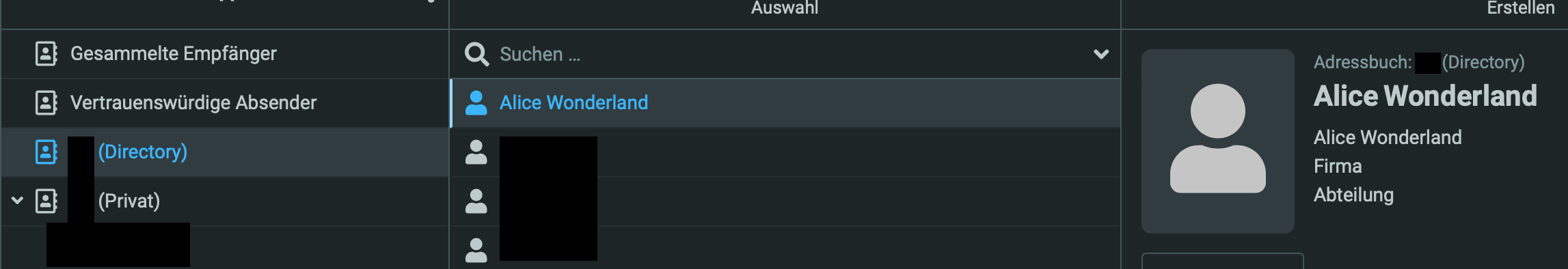The width and height of the screenshot is (1568, 269).
Task: Collapse the (Privat) address book chevron
Action: click(x=18, y=201)
